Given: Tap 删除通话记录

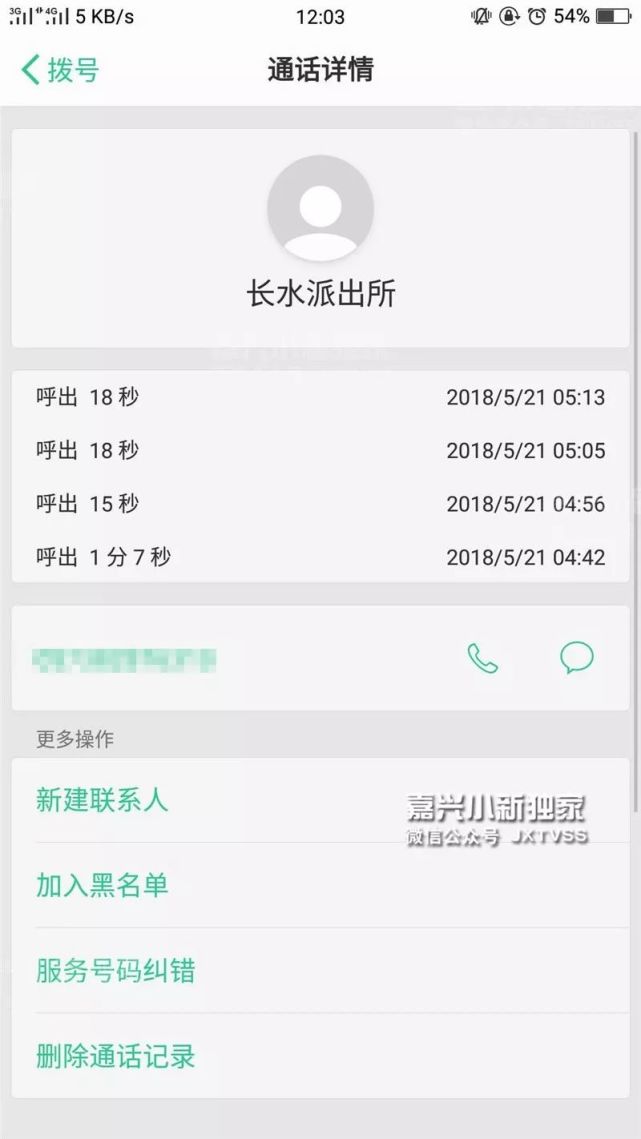Looking at the screenshot, I should pos(320,1055).
